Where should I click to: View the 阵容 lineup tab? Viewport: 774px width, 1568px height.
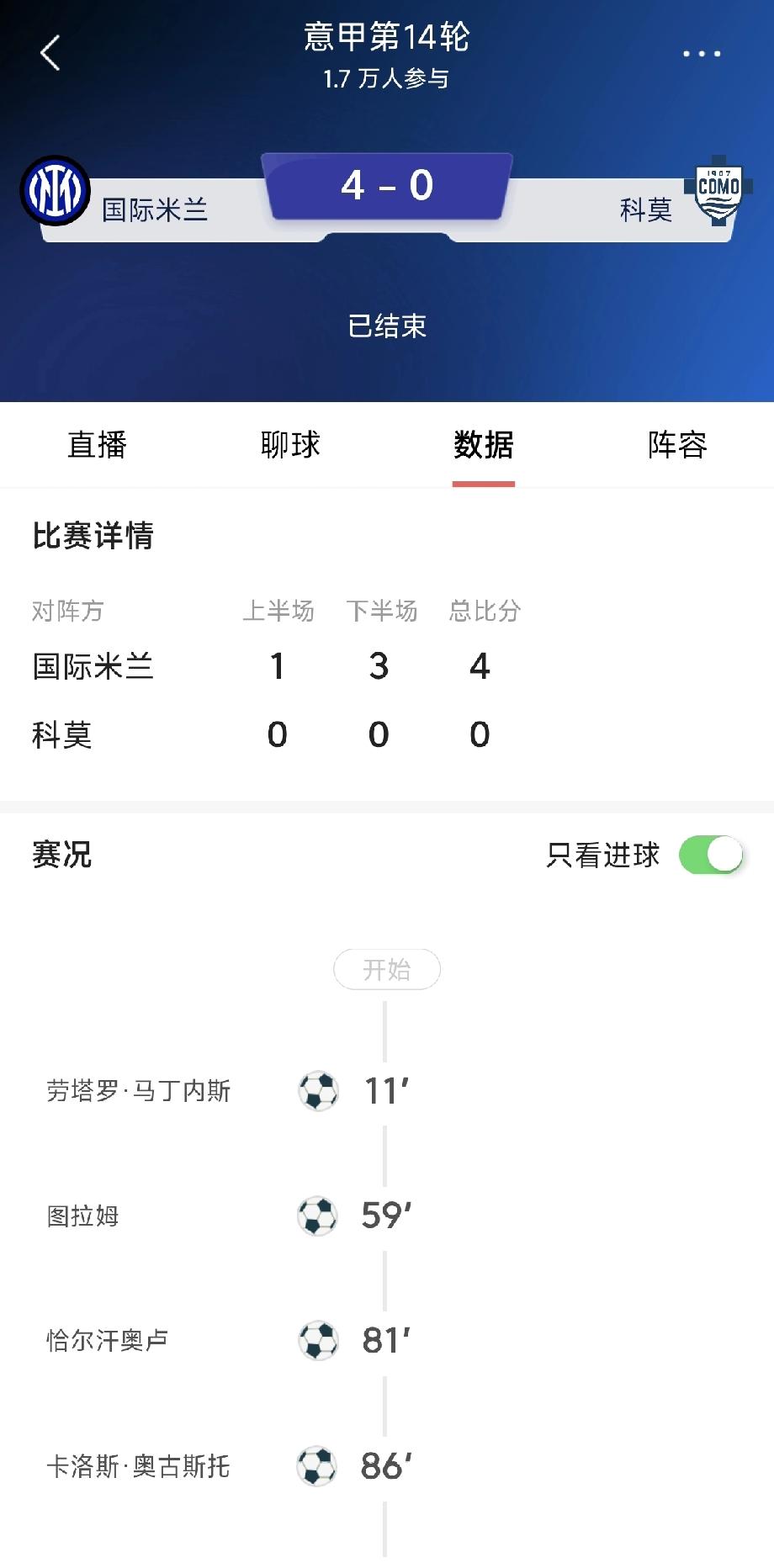[676, 445]
